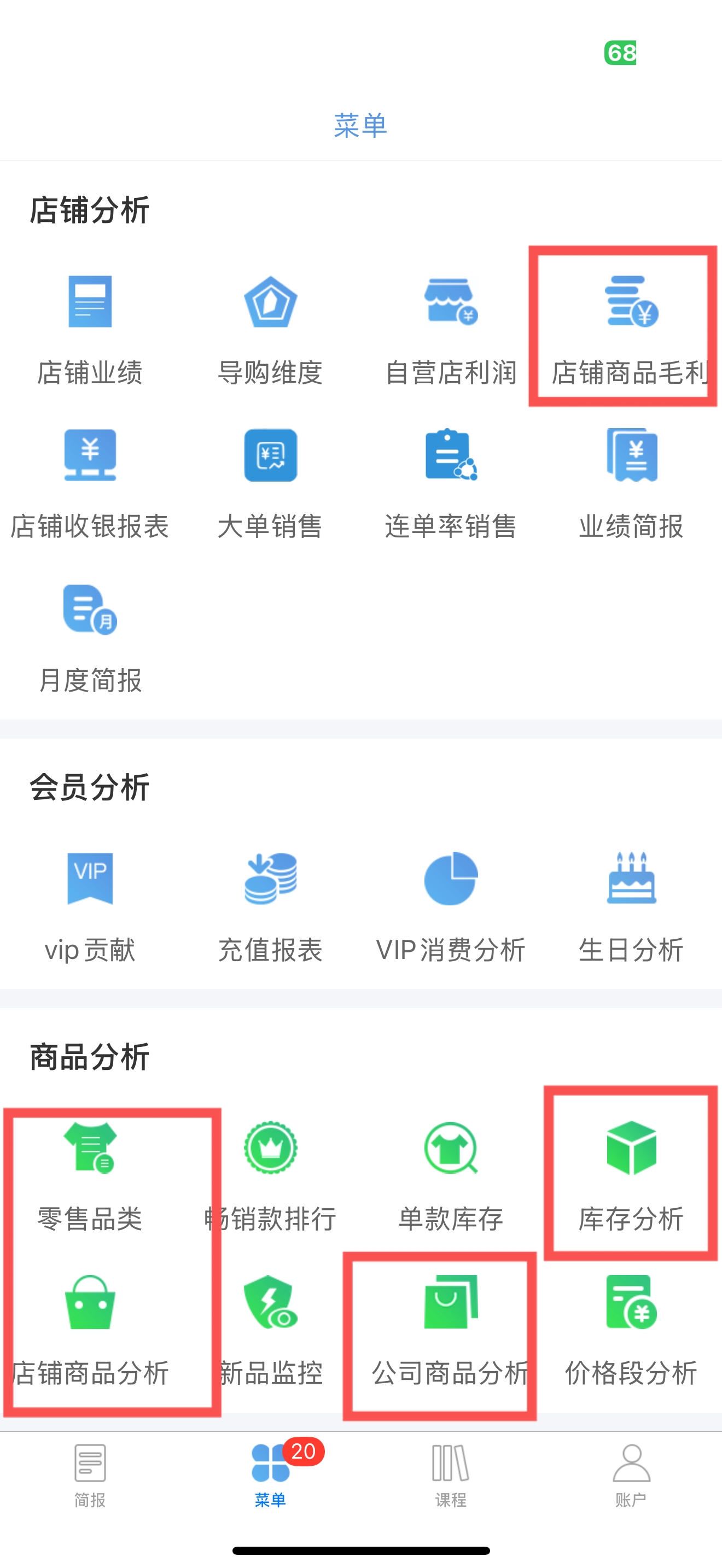Screen dimensions: 722x1568
Task: Tap vip贡献
Action: coord(90,908)
